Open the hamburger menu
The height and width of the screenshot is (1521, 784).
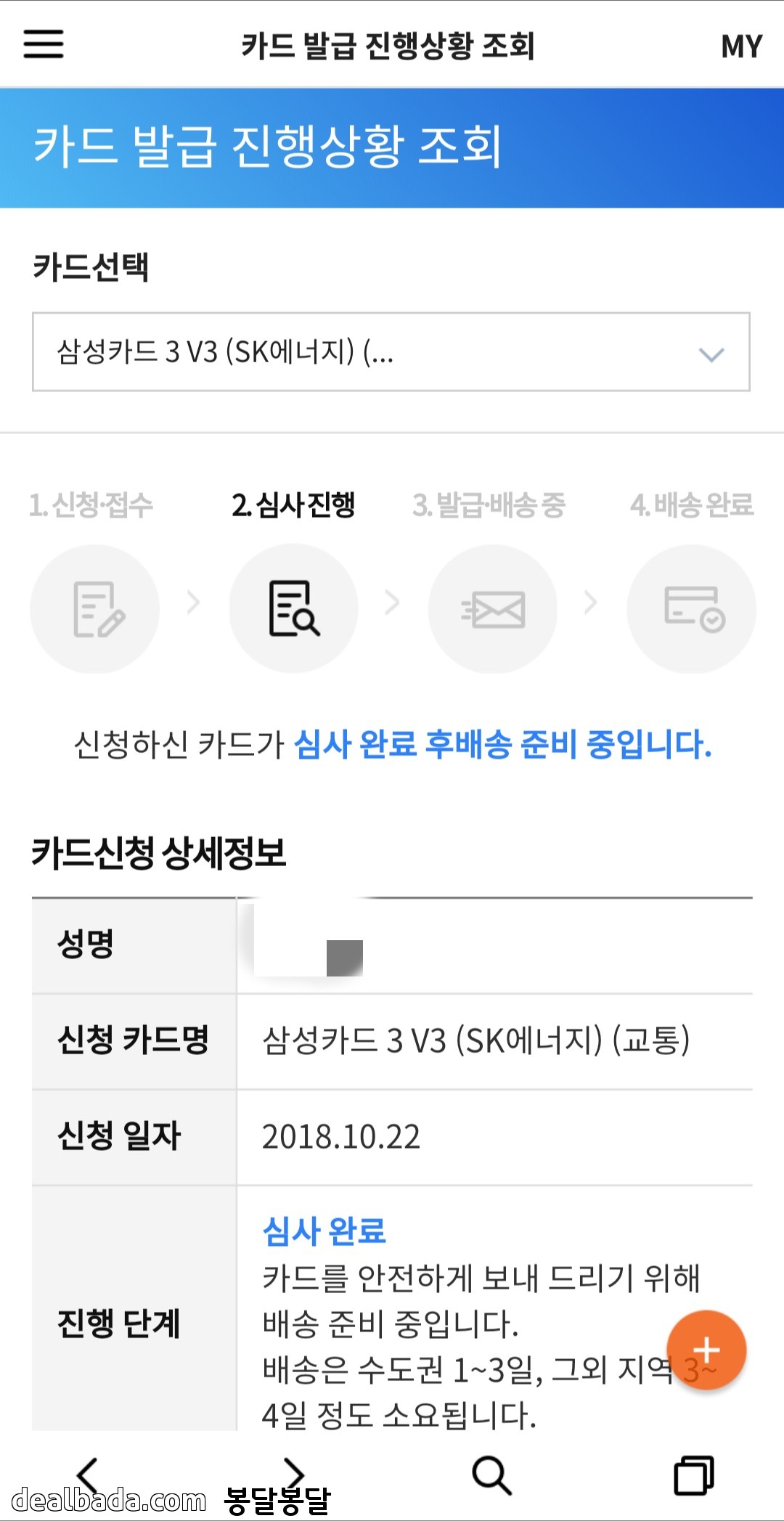[x=44, y=44]
